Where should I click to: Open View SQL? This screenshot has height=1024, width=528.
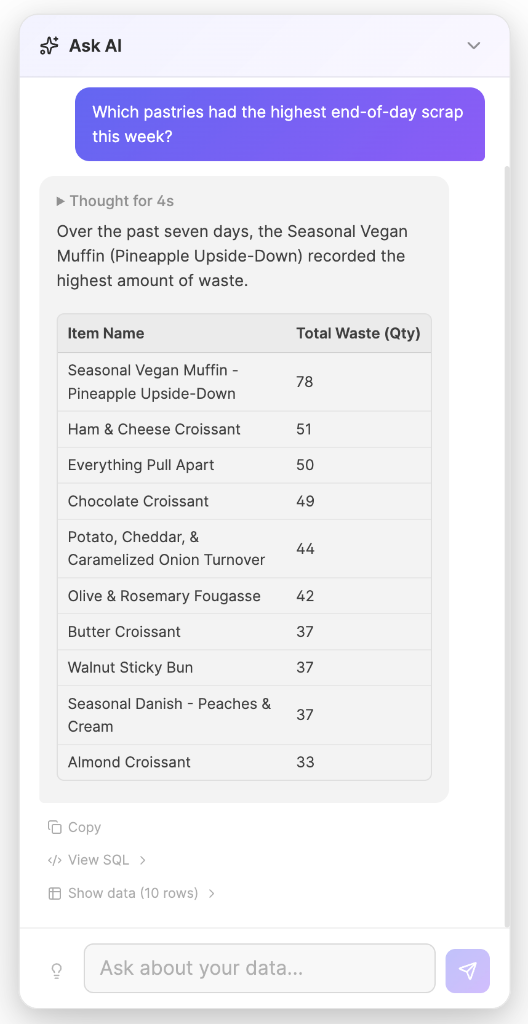(97, 860)
